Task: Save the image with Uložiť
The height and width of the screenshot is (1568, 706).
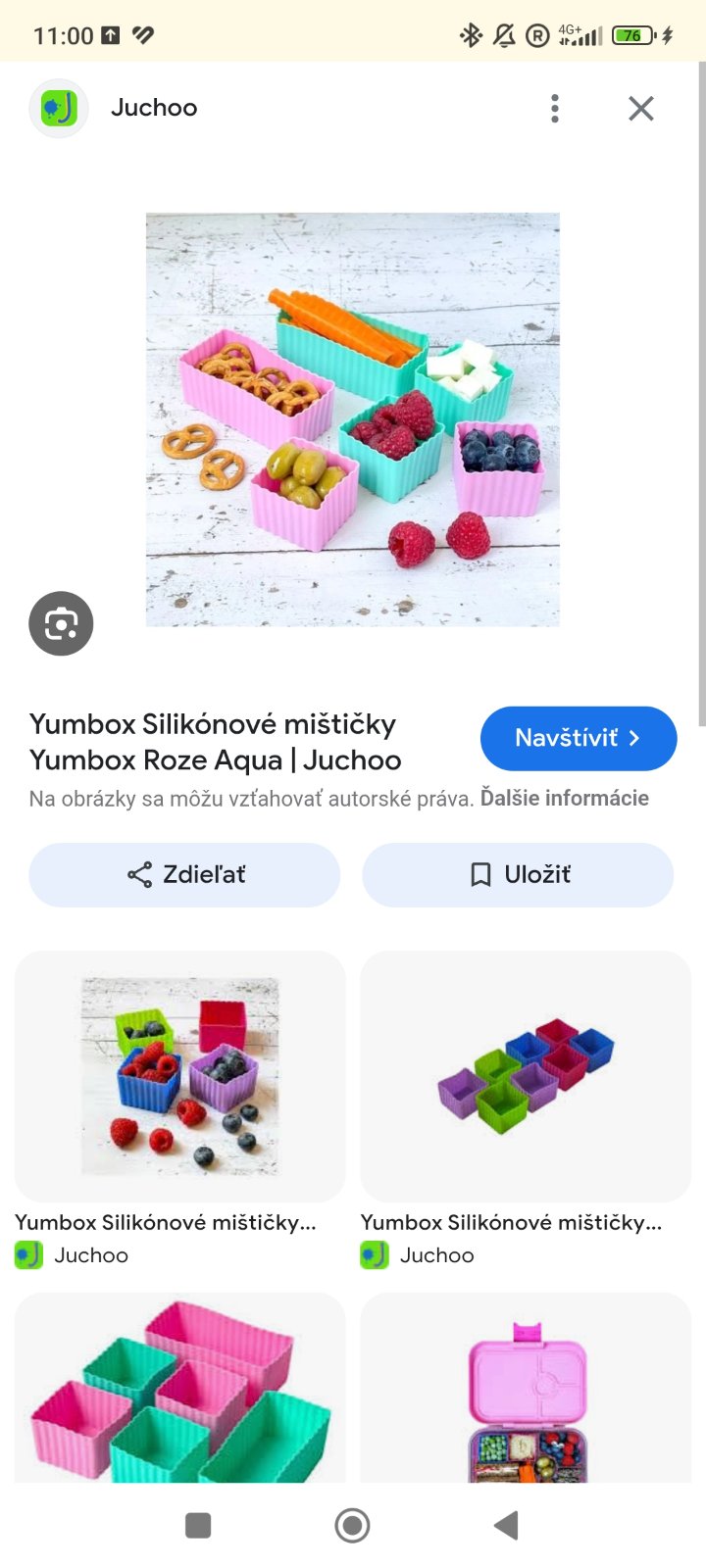Action: (518, 874)
